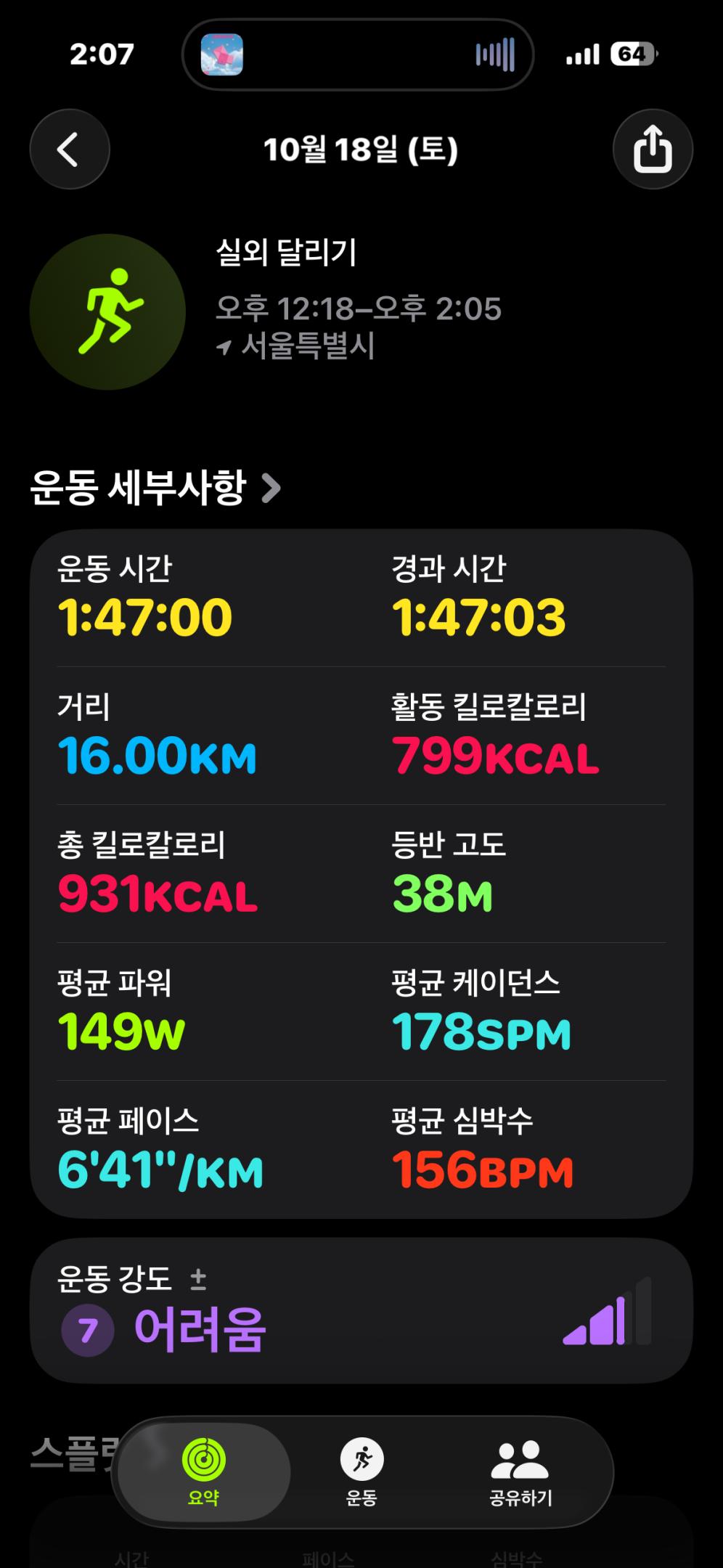
Task: Go back using the top-left arrow
Action: [69, 150]
